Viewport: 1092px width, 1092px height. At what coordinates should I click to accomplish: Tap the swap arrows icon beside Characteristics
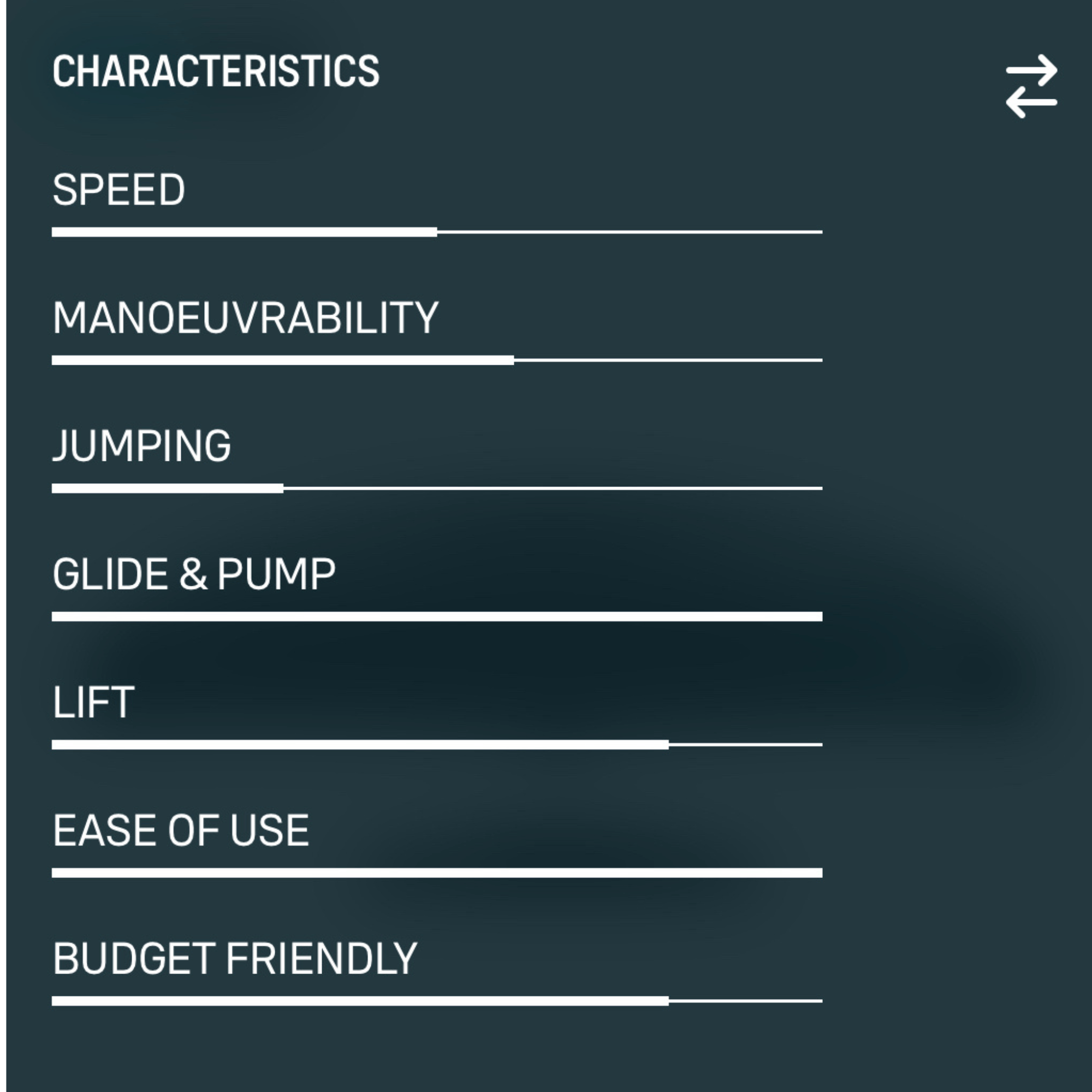(x=1031, y=86)
